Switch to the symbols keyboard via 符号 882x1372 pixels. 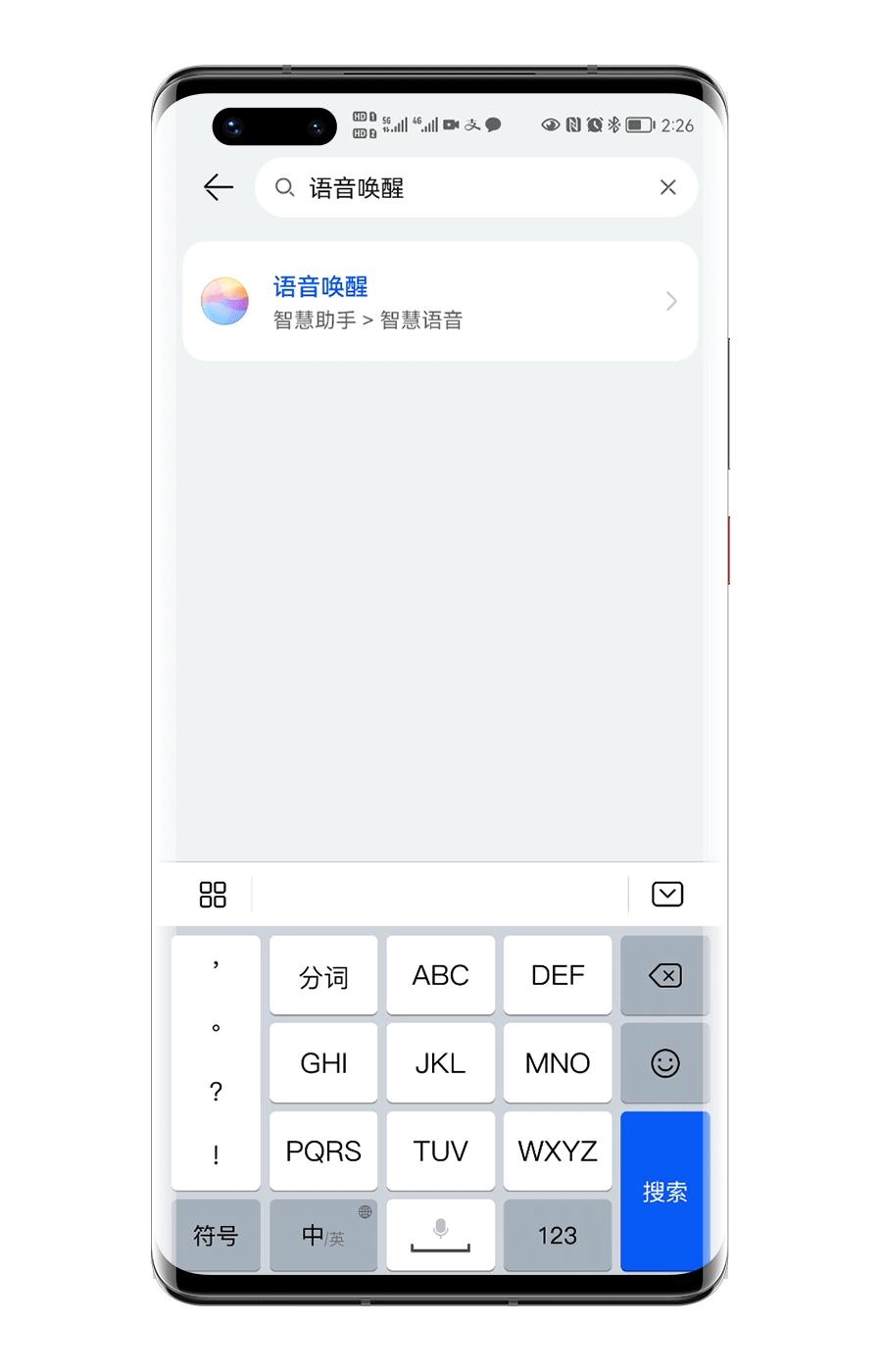click(216, 1235)
